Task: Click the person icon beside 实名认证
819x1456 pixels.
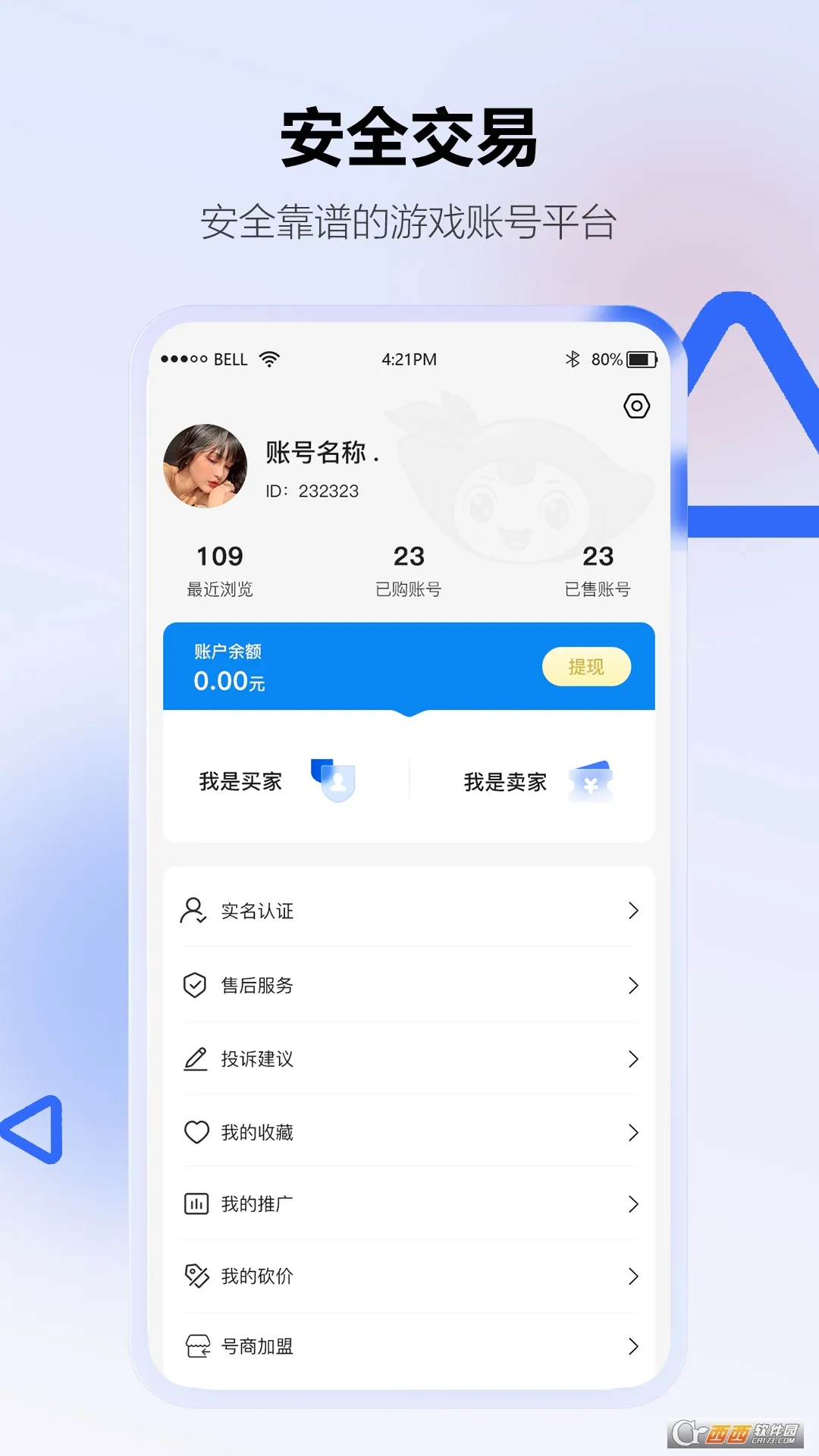Action: point(196,911)
